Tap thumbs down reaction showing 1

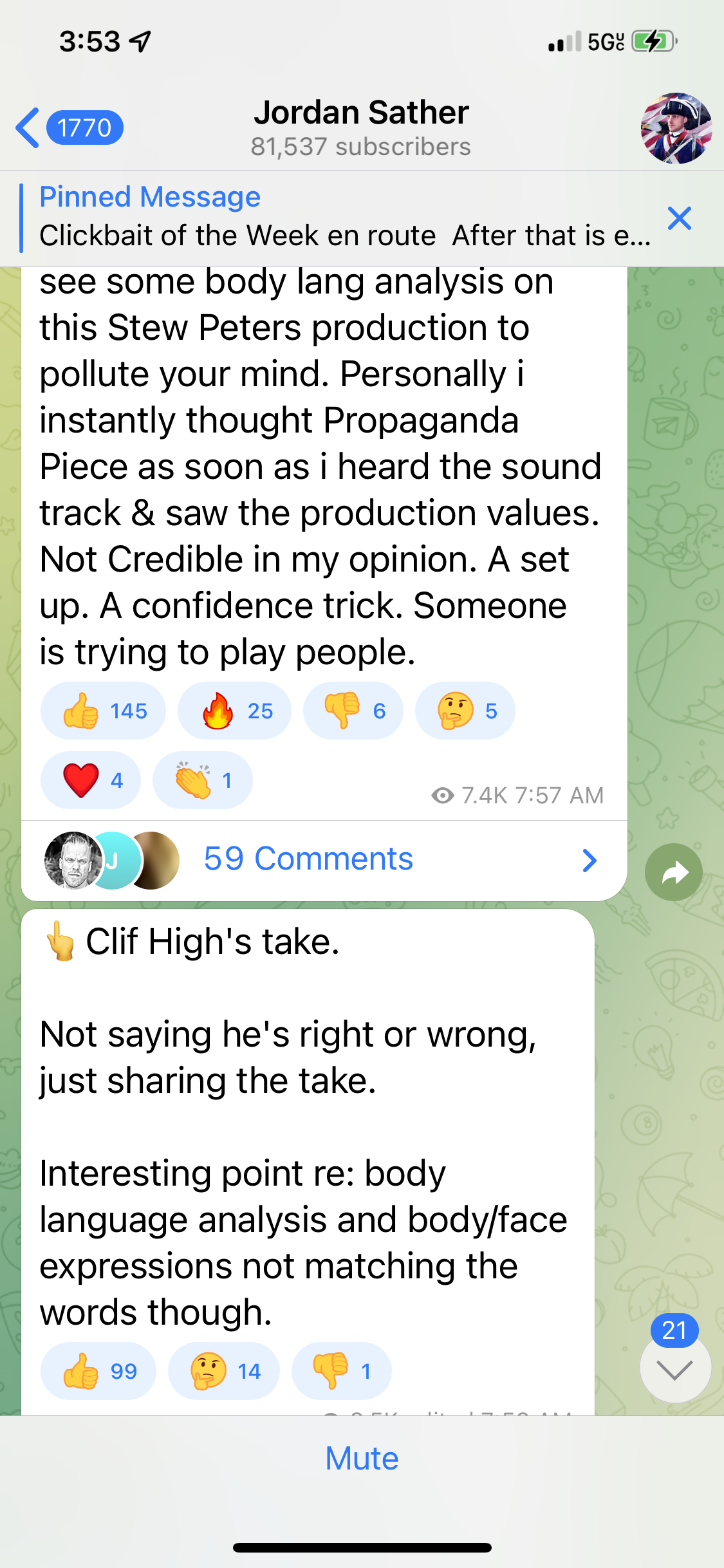341,1371
